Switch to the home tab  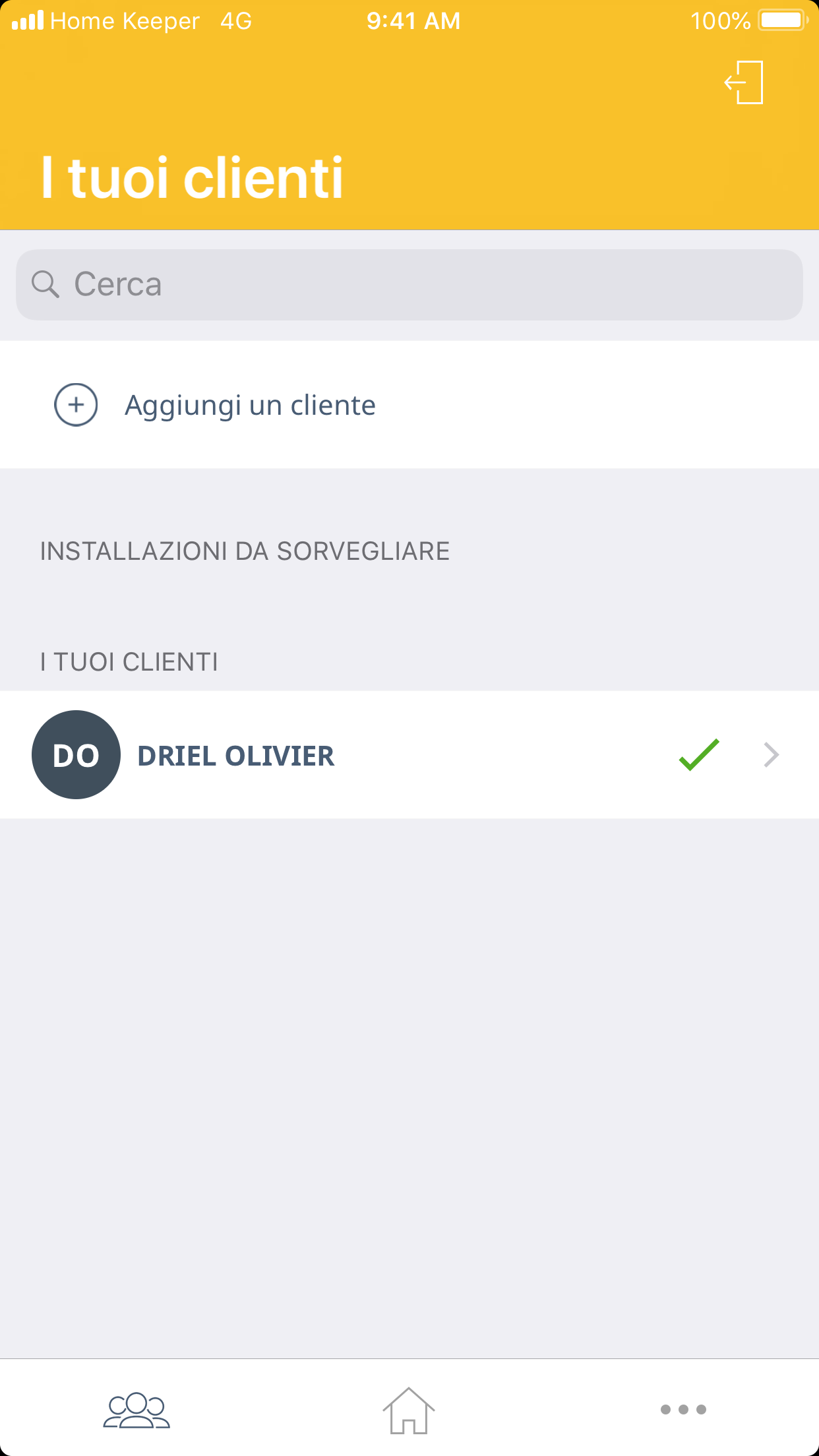pyautogui.click(x=409, y=1410)
